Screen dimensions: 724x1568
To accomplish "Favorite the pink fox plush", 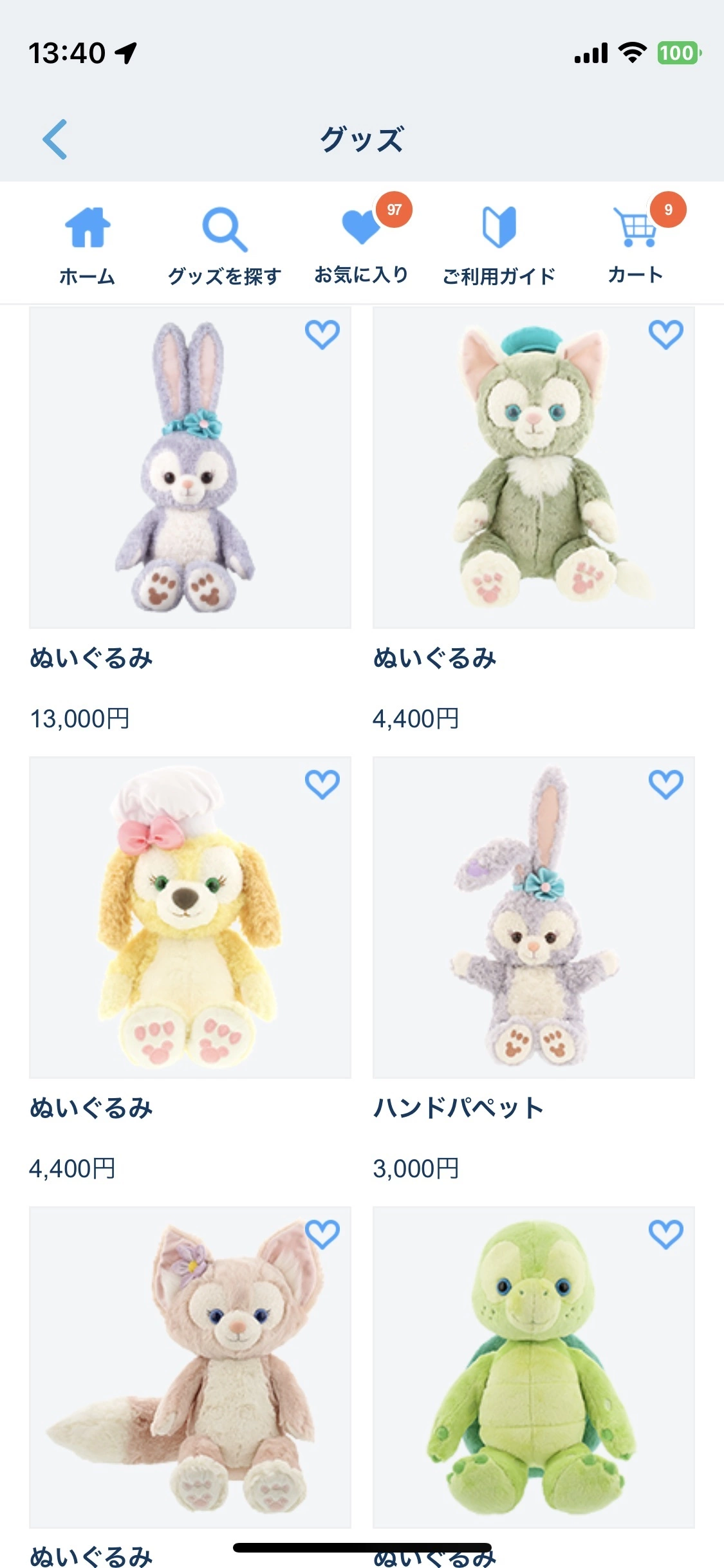I will coord(322,1234).
